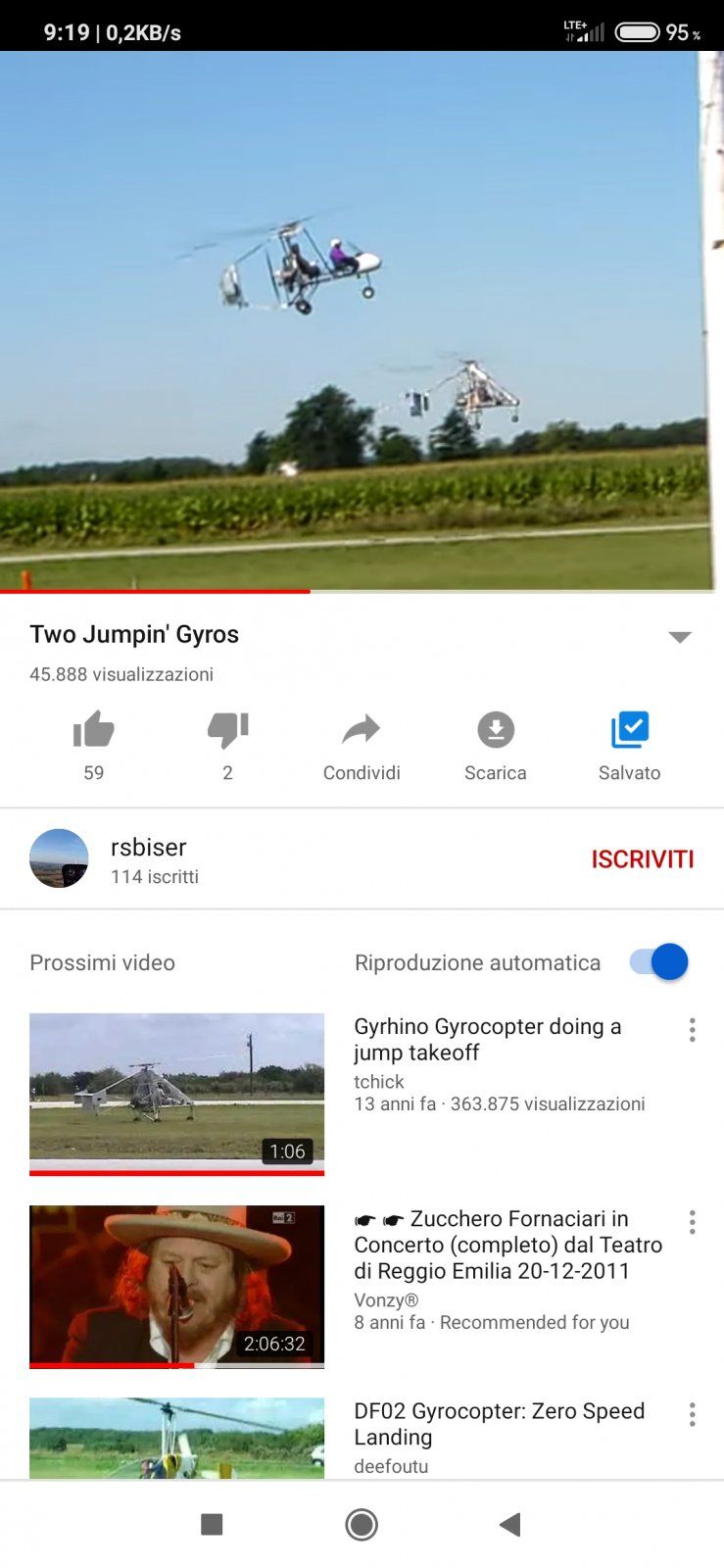The image size is (724, 1568).
Task: Tap the Android back navigation arrow
Action: point(508,1525)
